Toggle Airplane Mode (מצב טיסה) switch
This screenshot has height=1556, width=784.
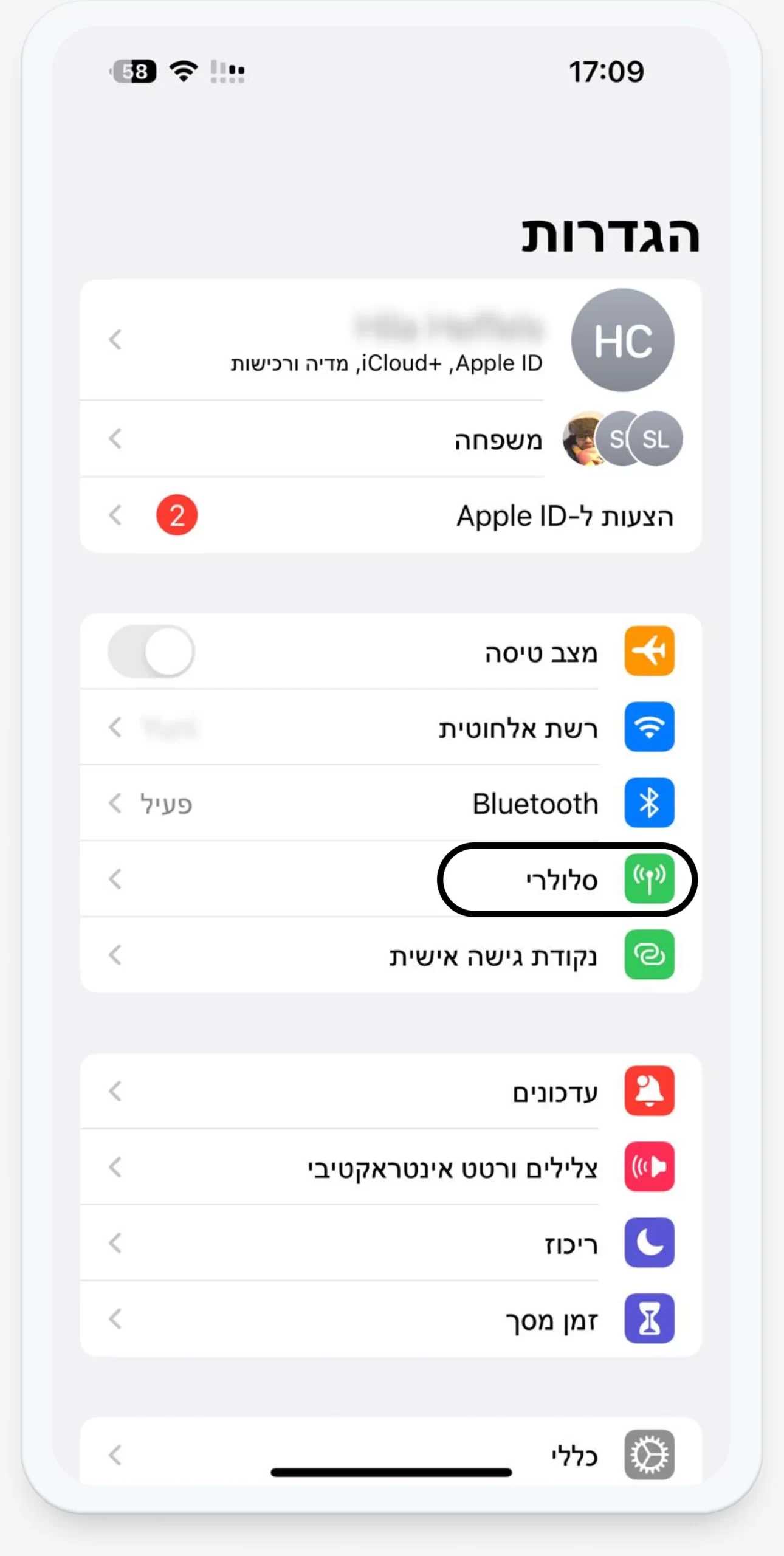click(x=151, y=652)
